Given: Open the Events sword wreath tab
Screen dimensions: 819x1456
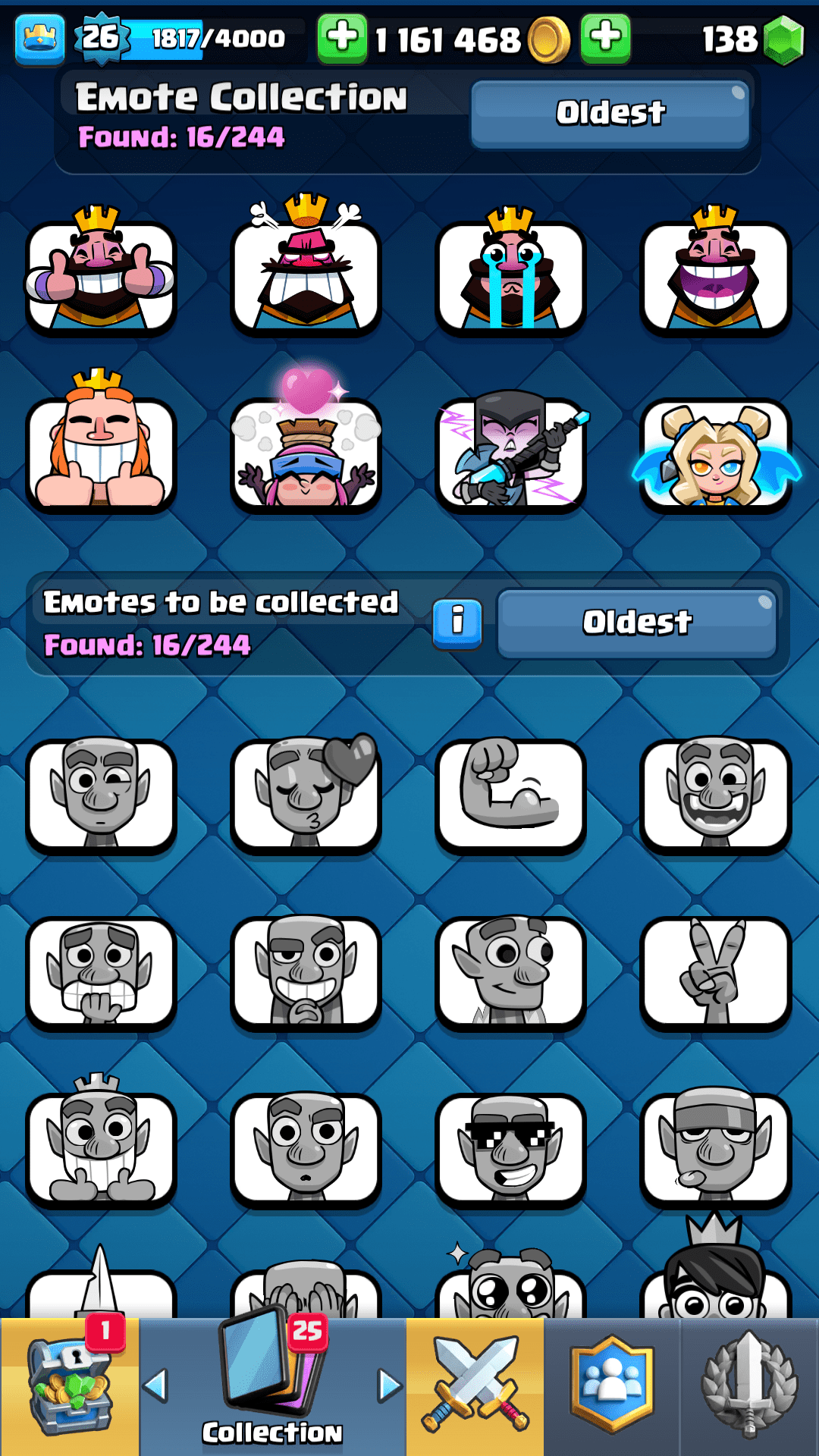Looking at the screenshot, I should click(x=749, y=1386).
